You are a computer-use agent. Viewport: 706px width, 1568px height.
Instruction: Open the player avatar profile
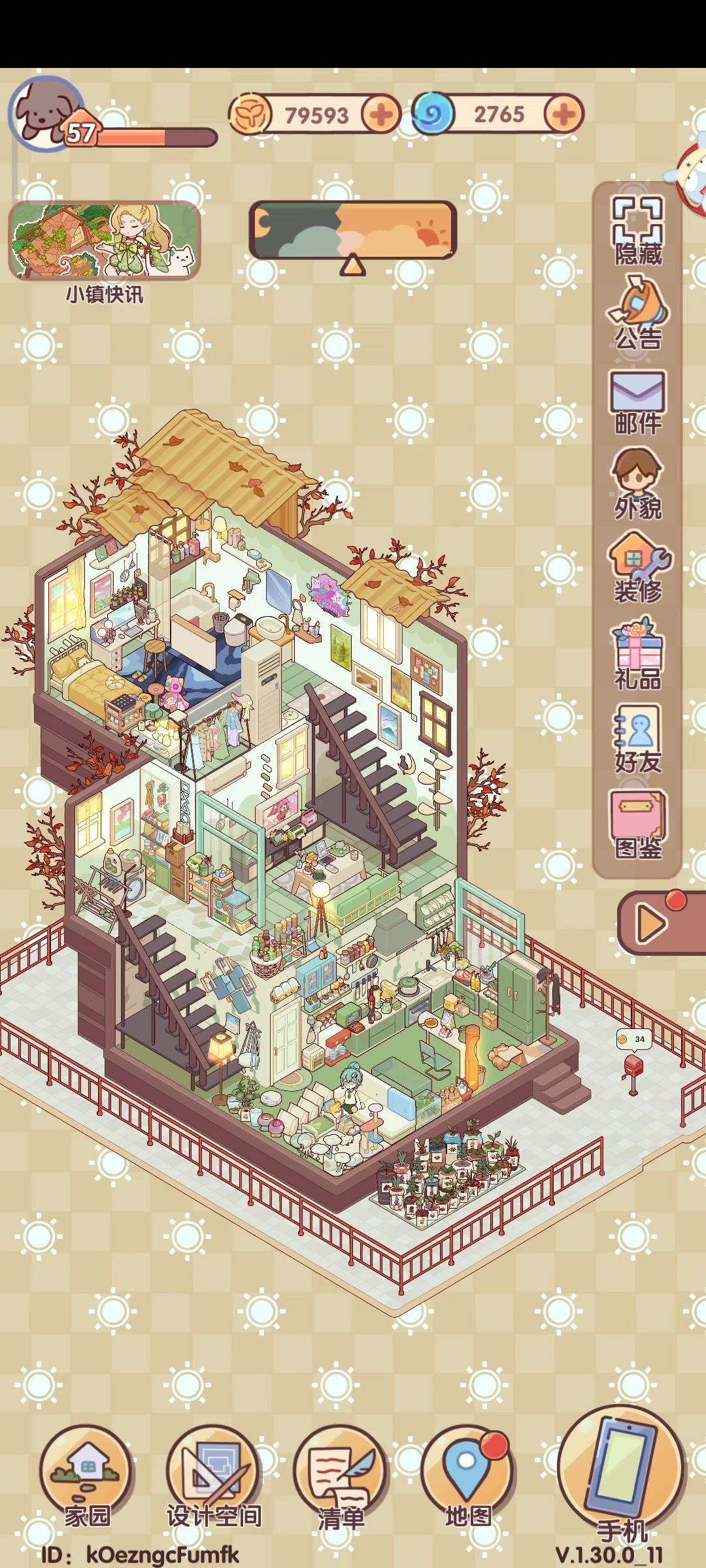tap(46, 114)
